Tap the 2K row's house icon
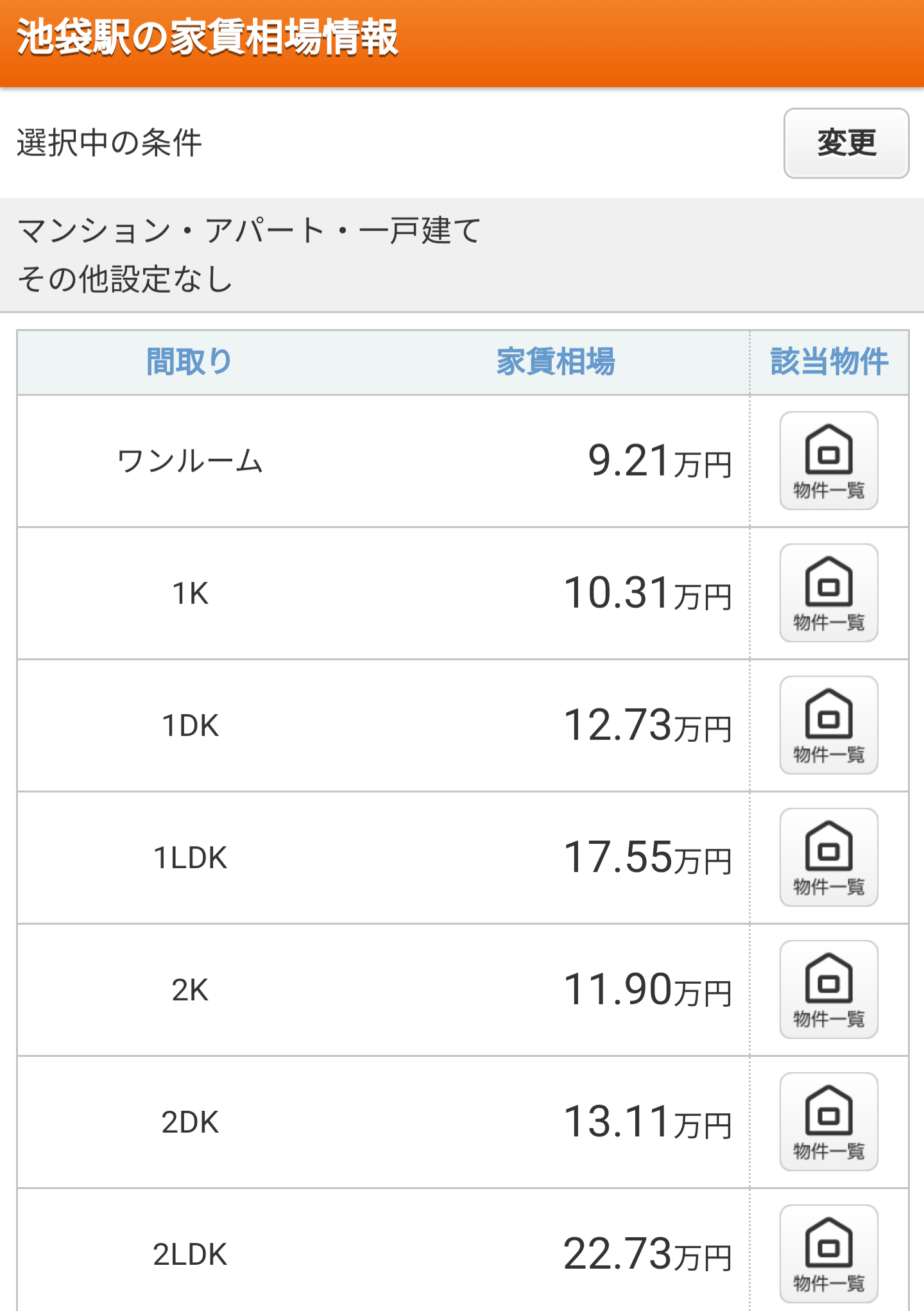The height and width of the screenshot is (1311, 924). tap(828, 989)
